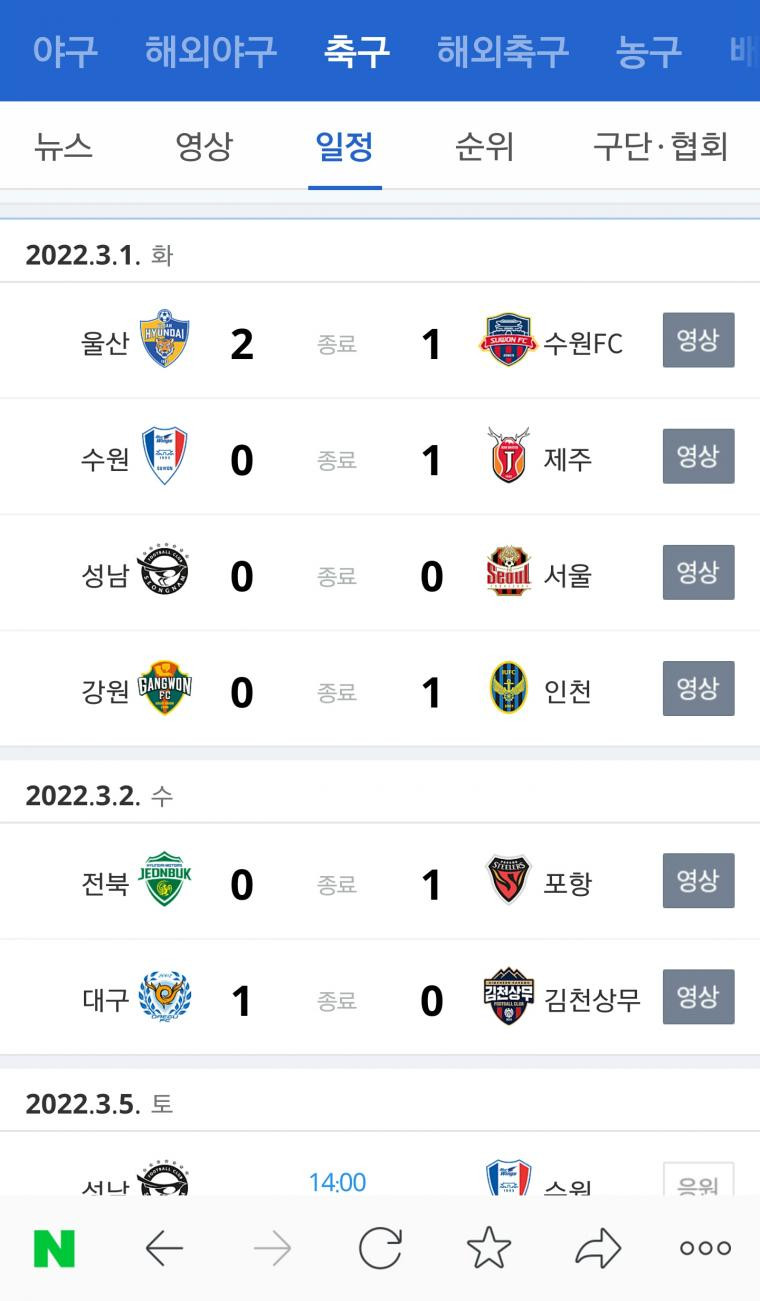Watch 영상 for 성남 vs 서울
The image size is (760, 1301).
[698, 572]
